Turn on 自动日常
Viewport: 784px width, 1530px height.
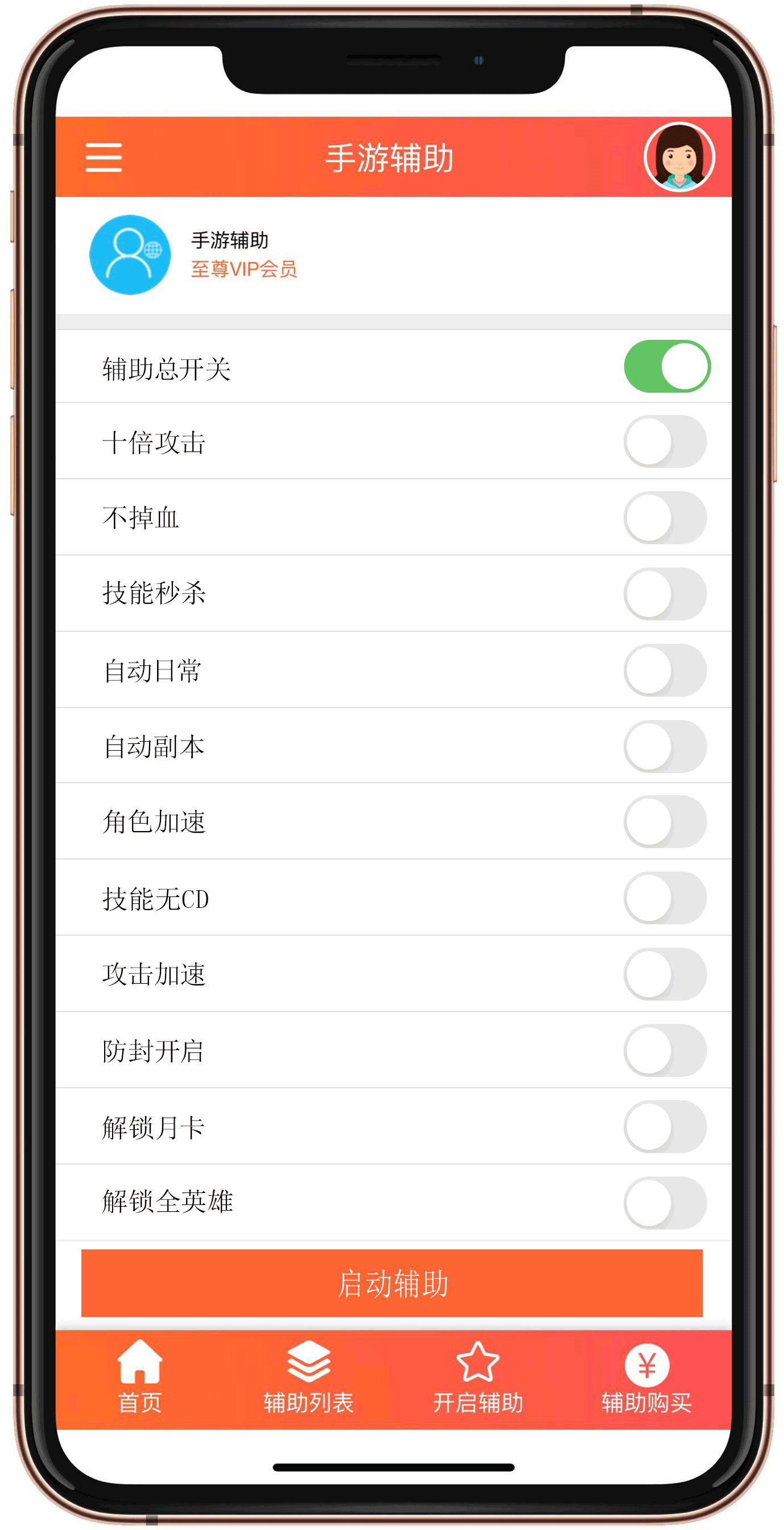[x=665, y=671]
